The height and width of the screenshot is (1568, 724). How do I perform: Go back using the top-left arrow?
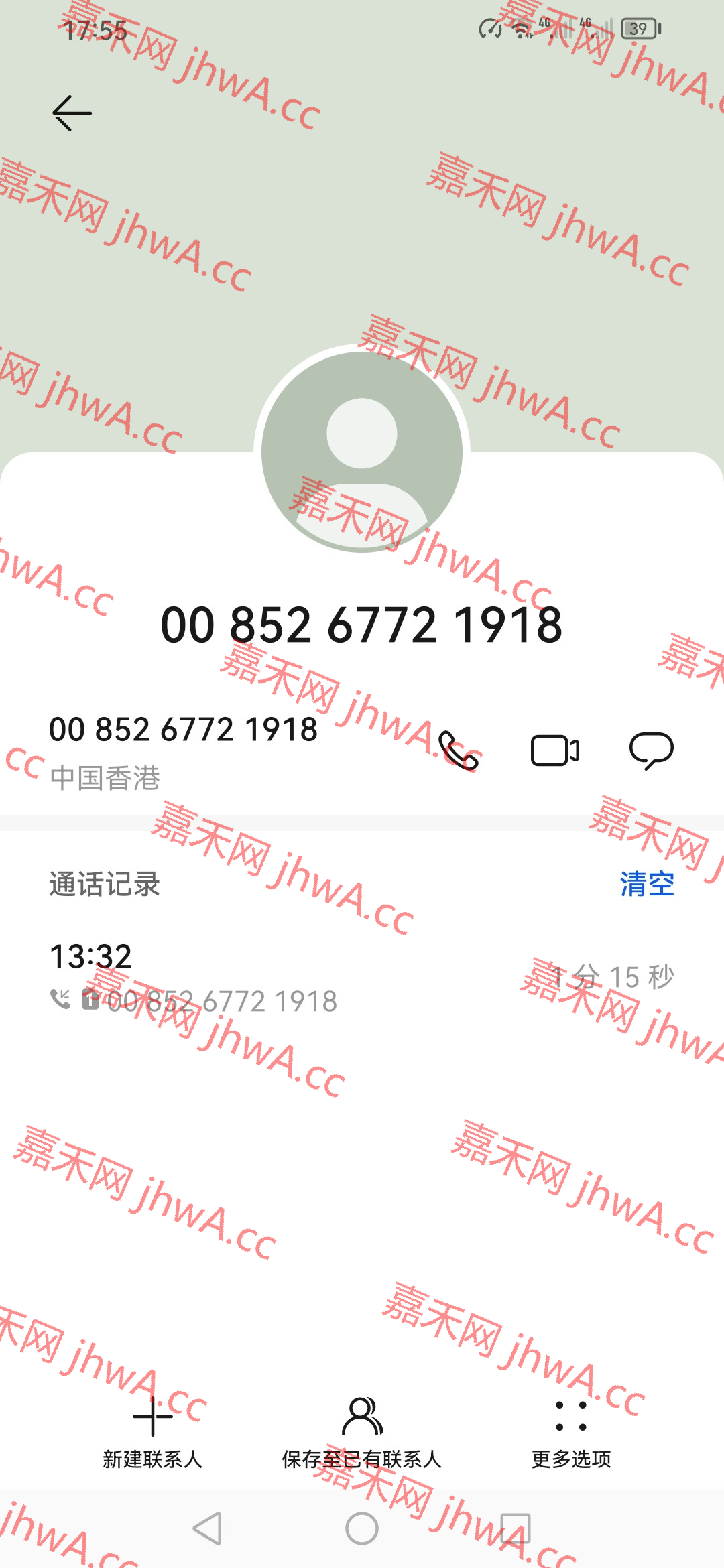click(72, 113)
